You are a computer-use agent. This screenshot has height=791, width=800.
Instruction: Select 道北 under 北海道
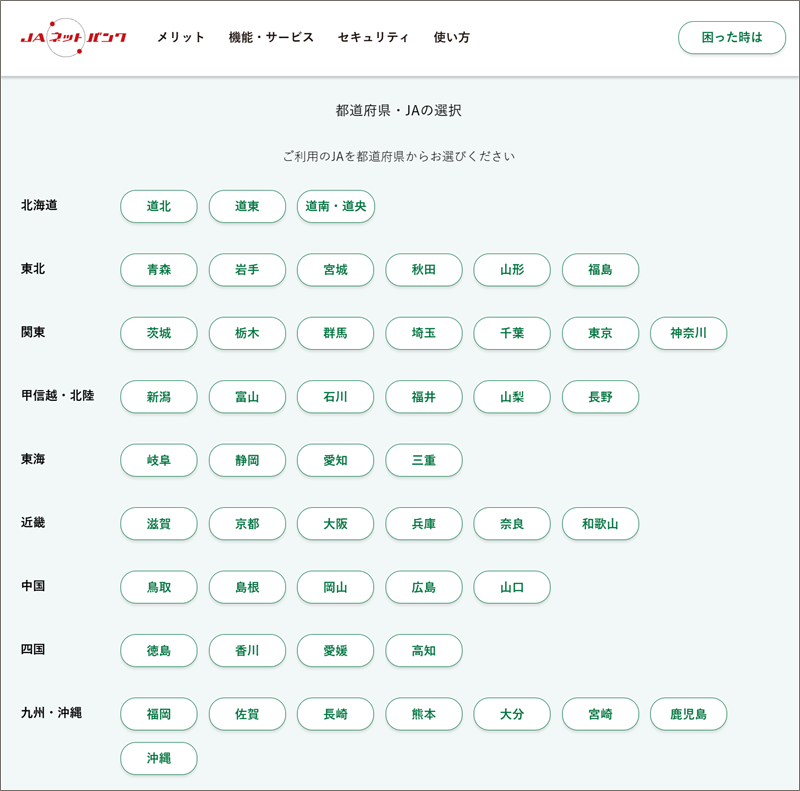click(159, 206)
